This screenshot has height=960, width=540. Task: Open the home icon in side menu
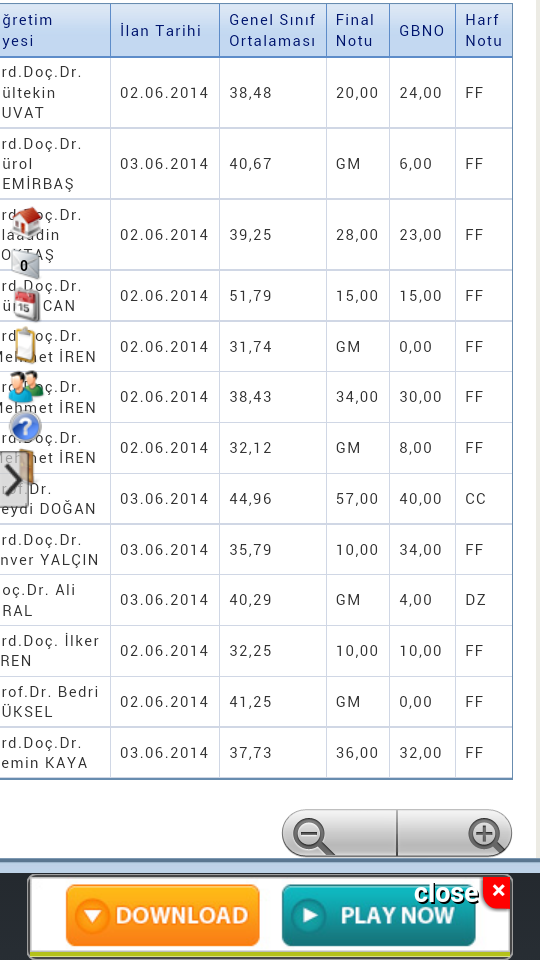[x=26, y=222]
